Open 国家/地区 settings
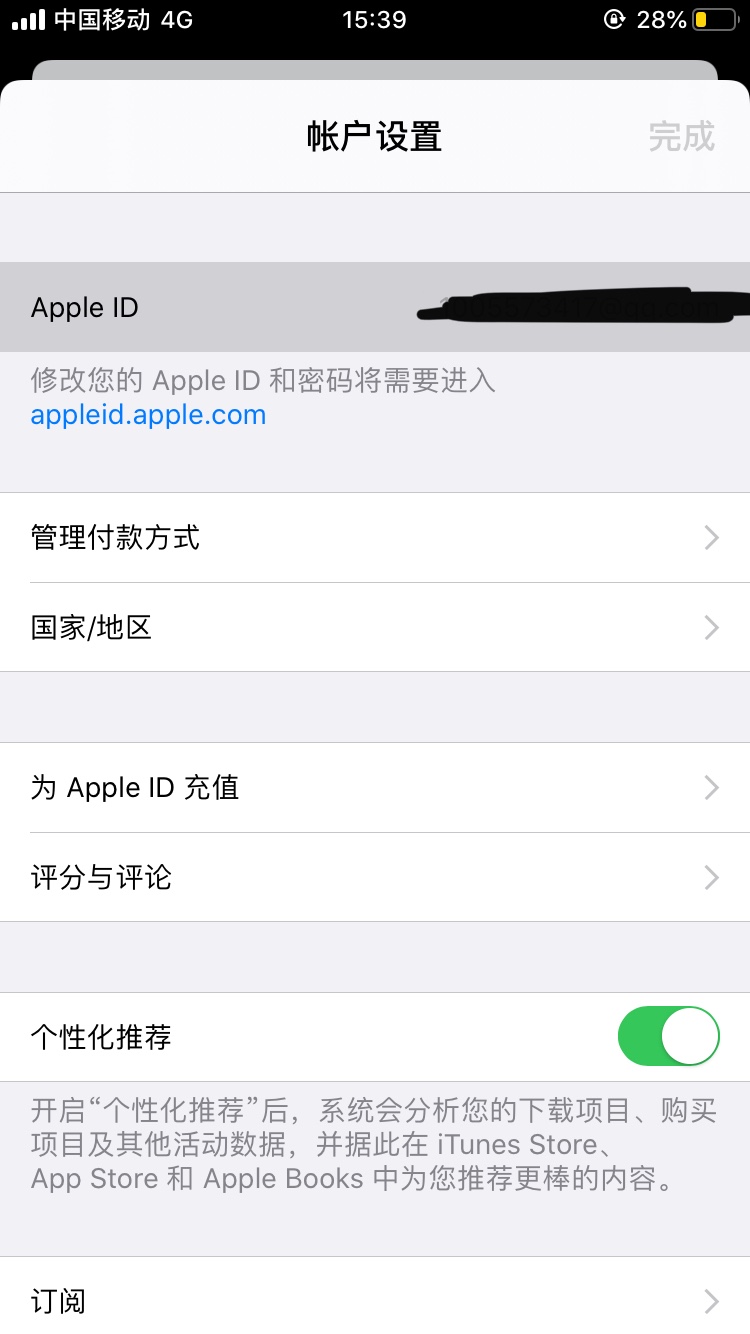The image size is (750, 1334). tap(375, 628)
